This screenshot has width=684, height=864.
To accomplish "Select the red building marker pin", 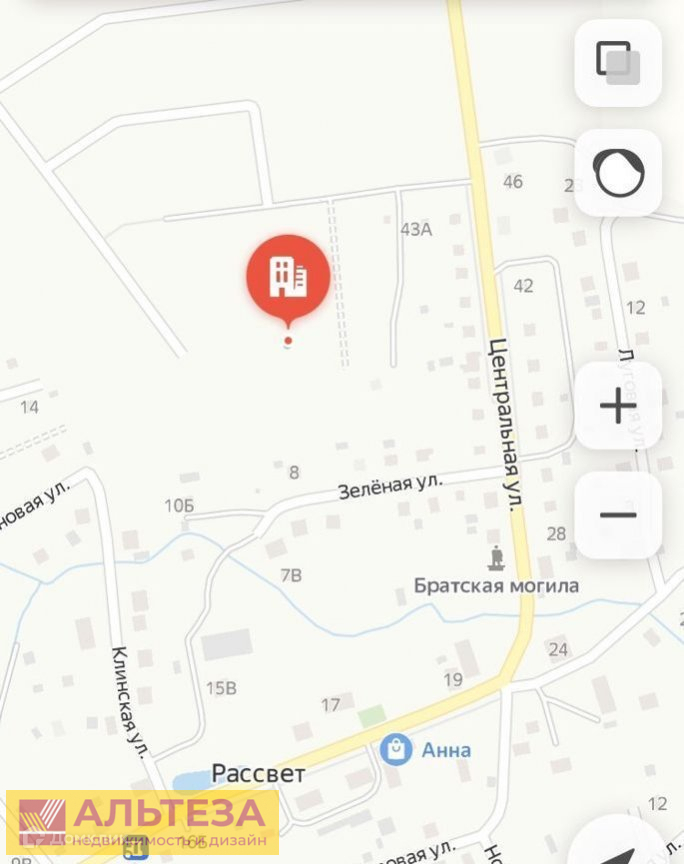I will 288,284.
